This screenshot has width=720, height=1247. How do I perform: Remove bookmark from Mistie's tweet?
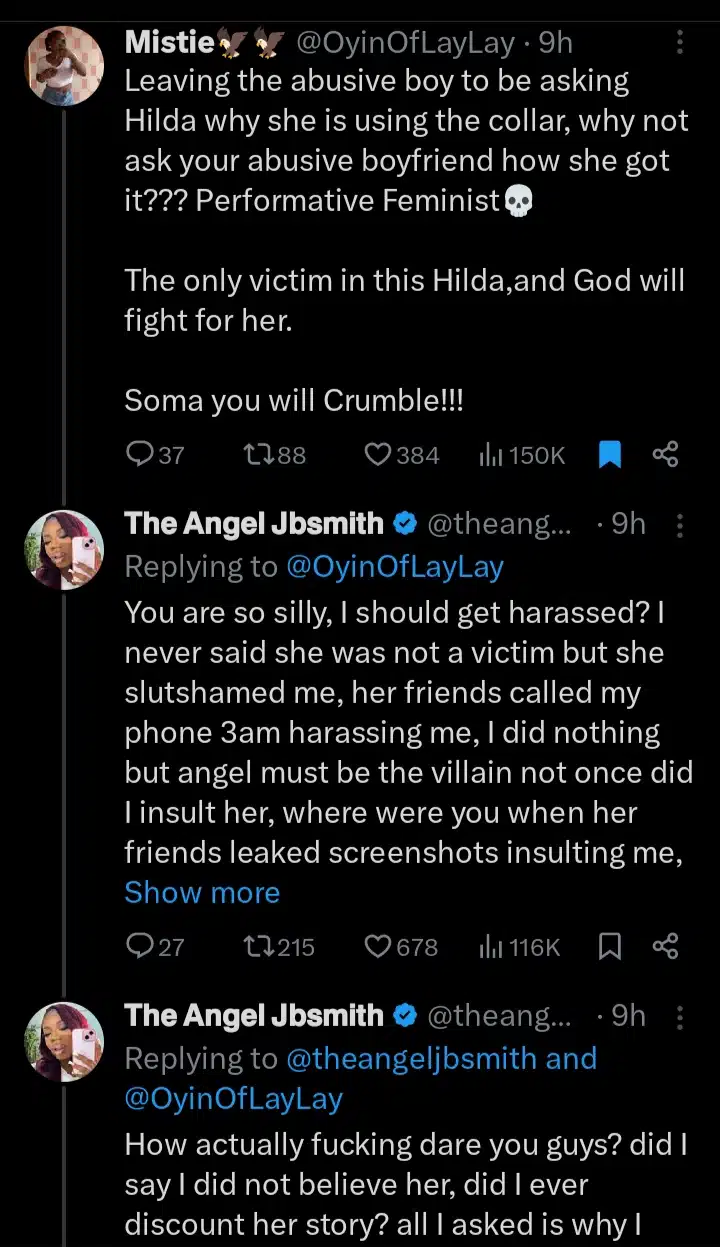(x=610, y=455)
